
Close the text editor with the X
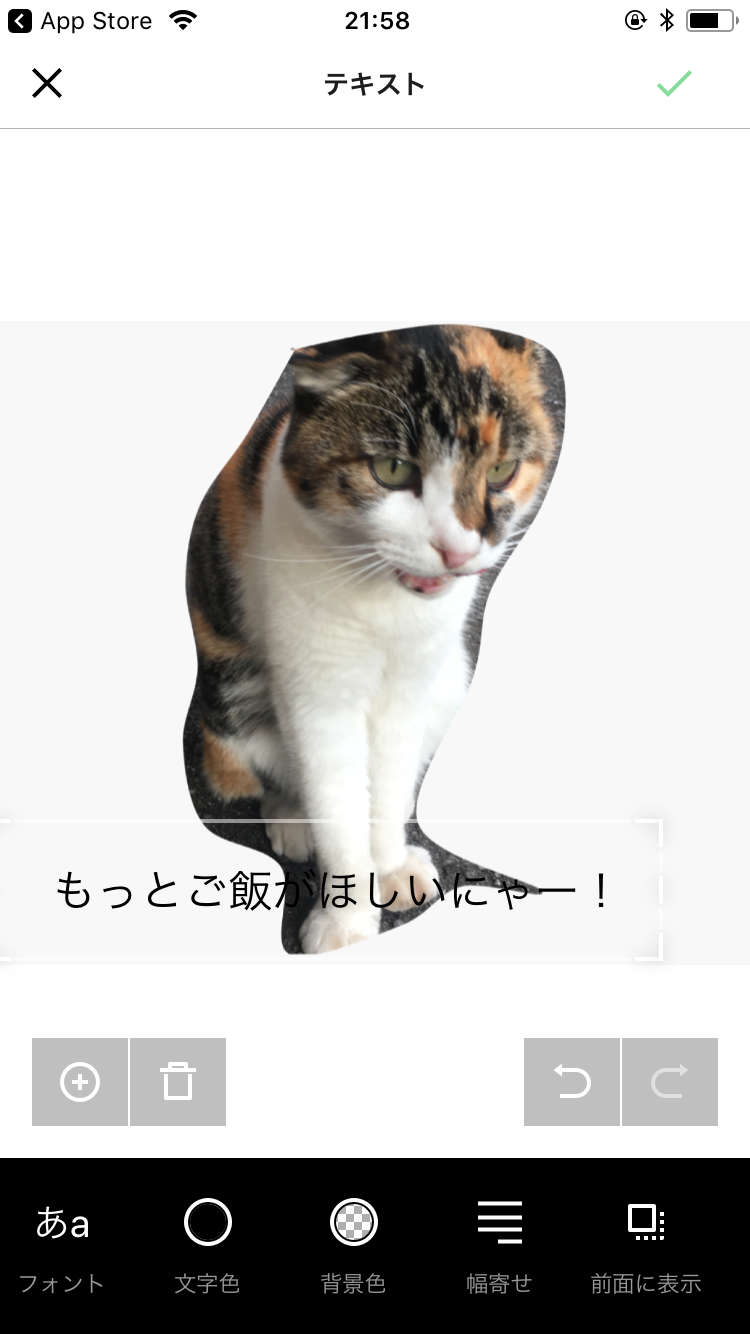pos(47,83)
